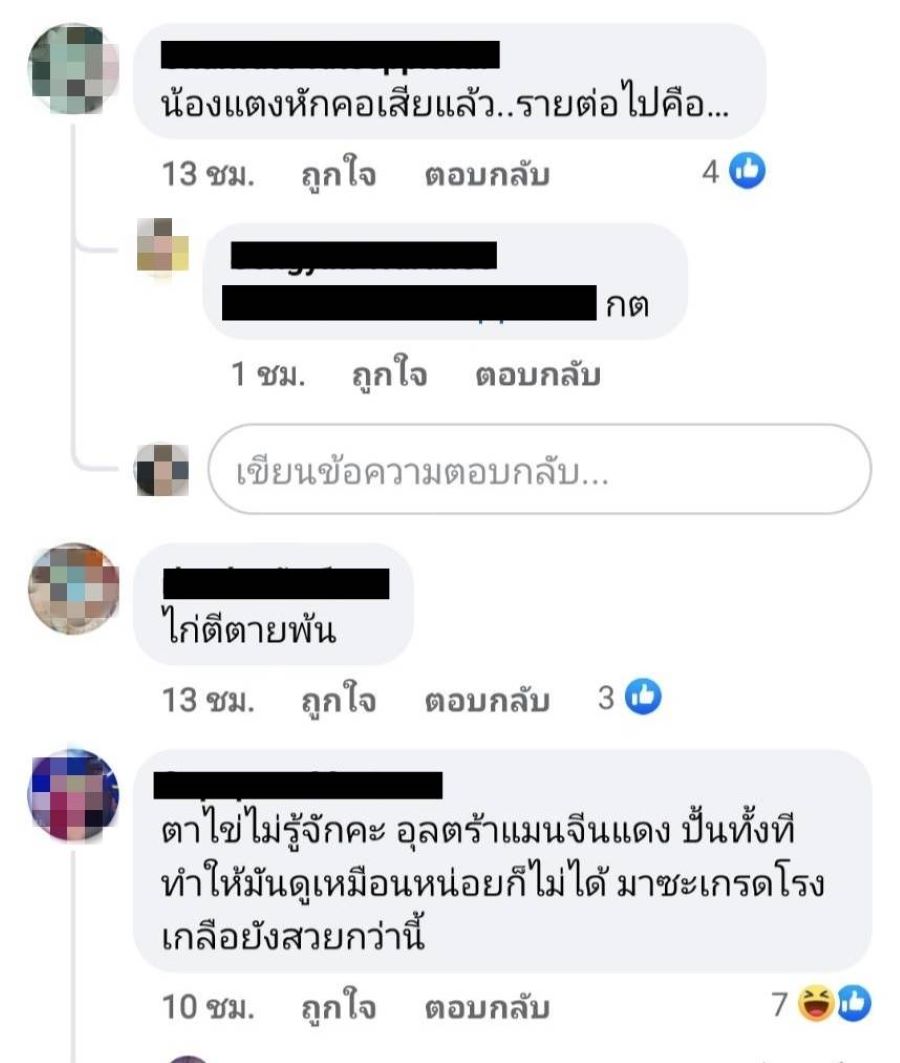Open the profile picture of the ตาไข่ commenter
Screen dimensions: 900x1063
pos(73,795)
